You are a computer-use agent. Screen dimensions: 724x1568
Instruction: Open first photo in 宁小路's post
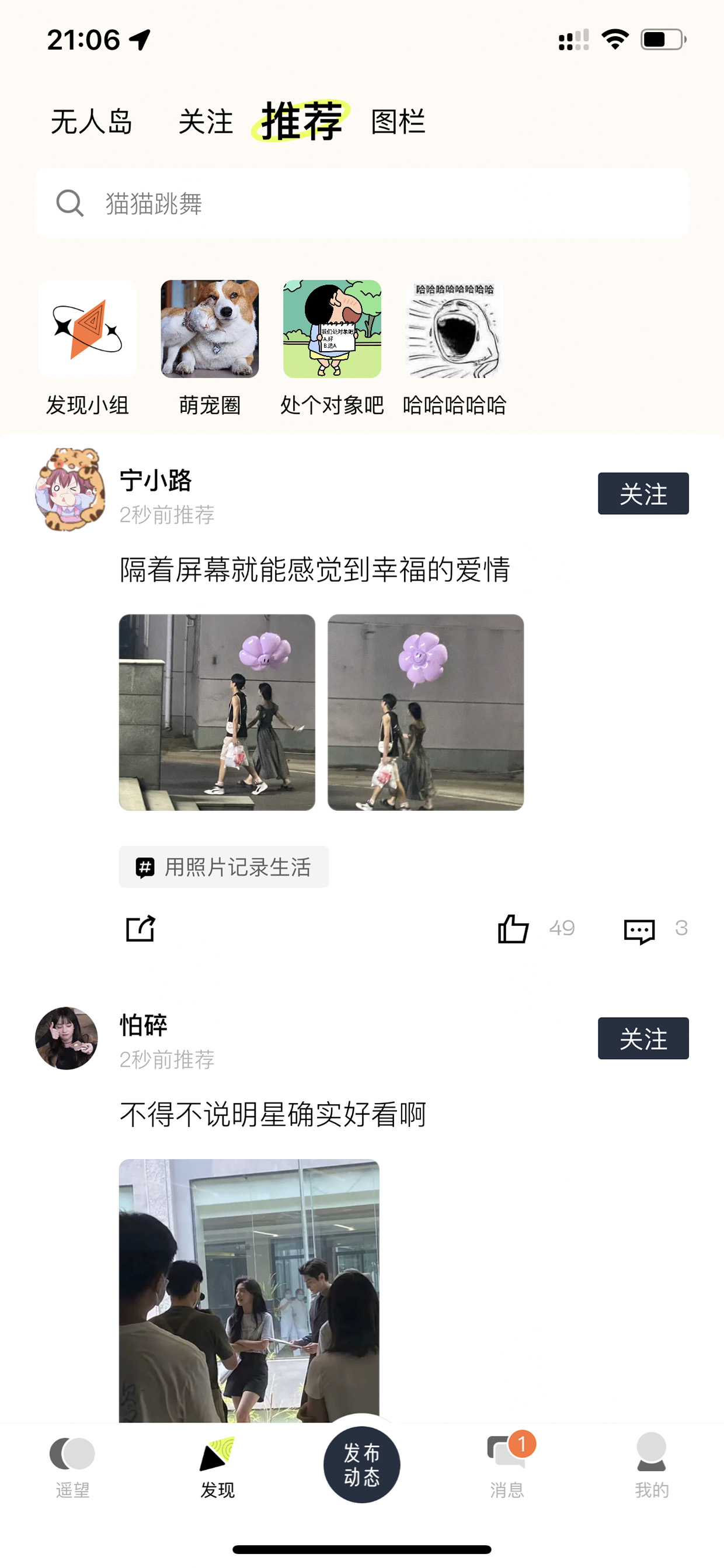(217, 712)
